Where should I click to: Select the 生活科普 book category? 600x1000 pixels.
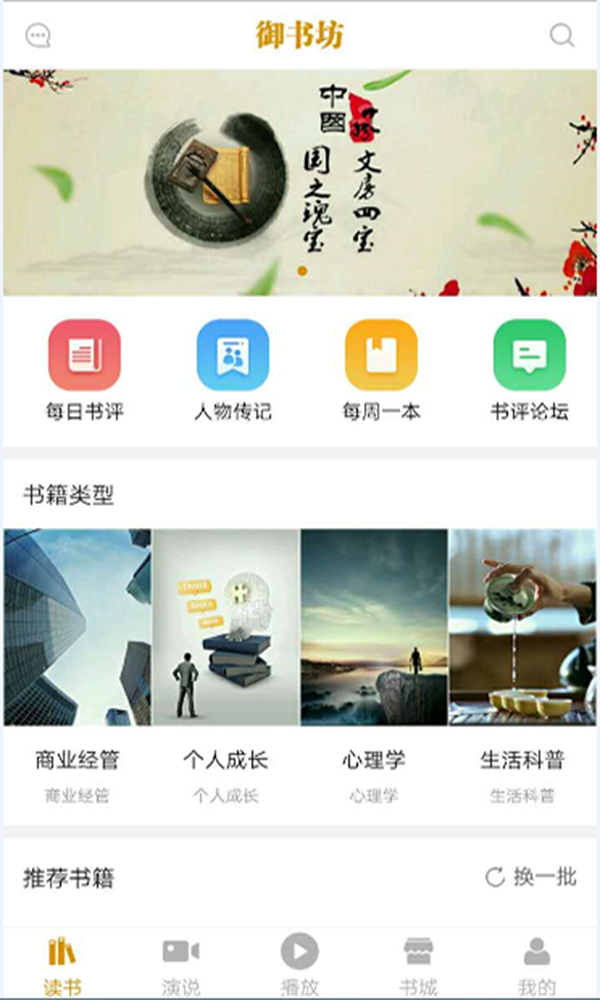coord(522,666)
